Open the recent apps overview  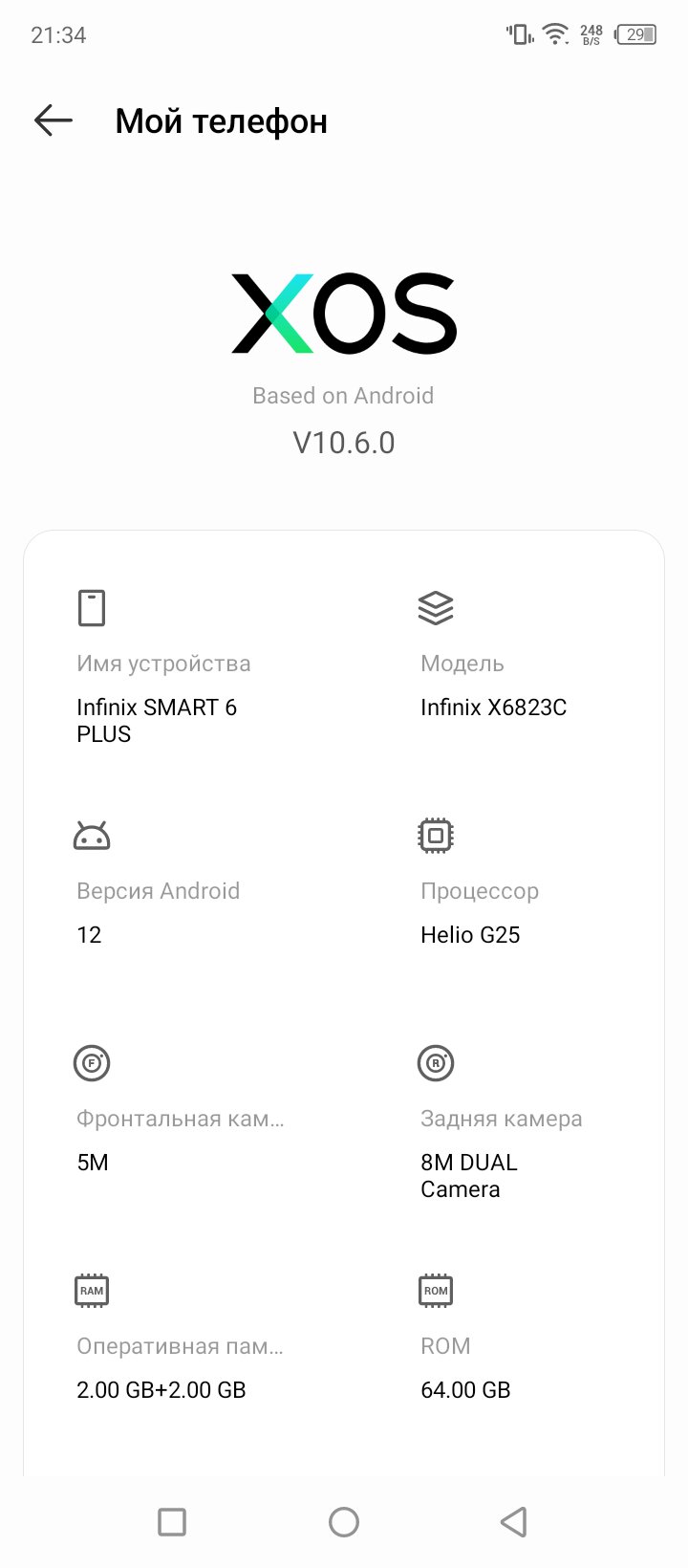click(x=172, y=1521)
